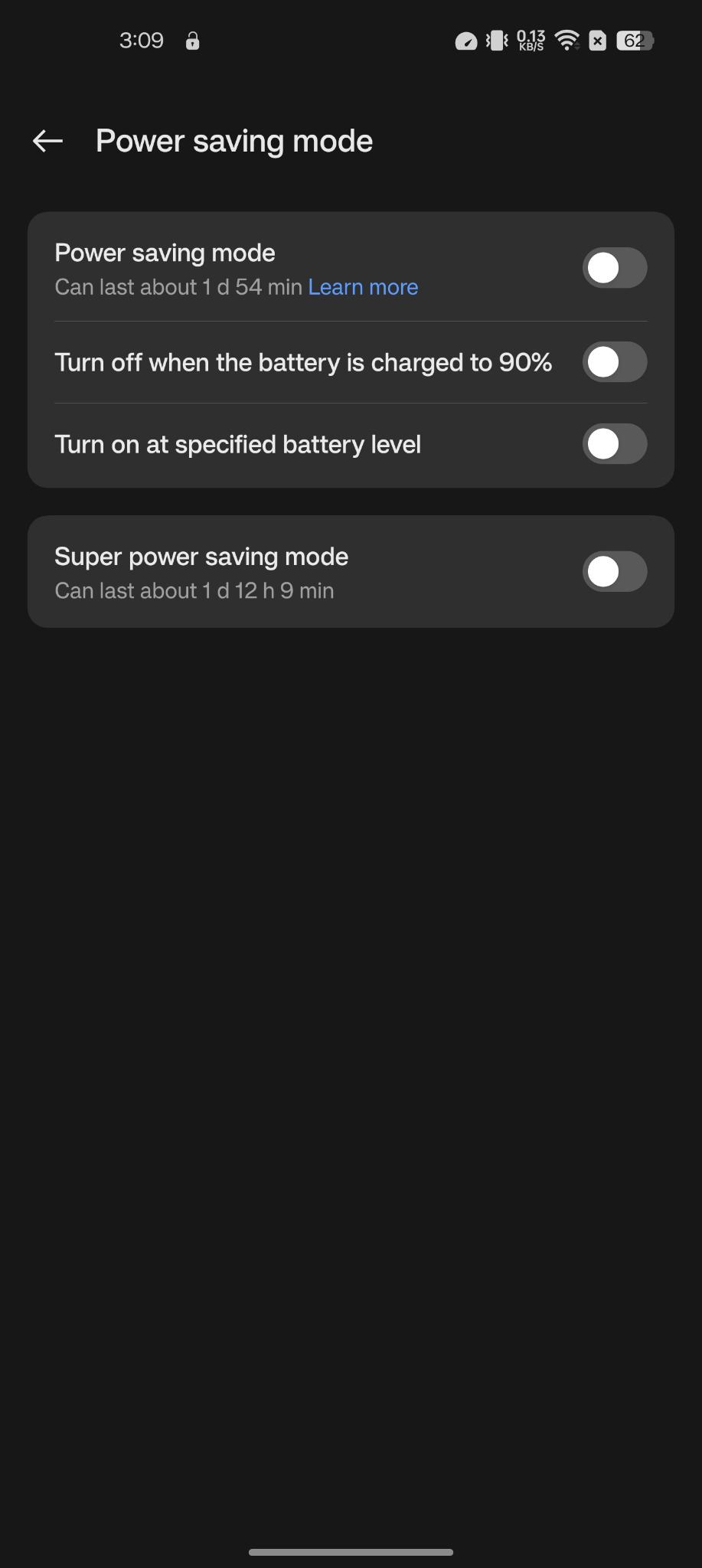Enable Power saving mode switch

(x=615, y=268)
